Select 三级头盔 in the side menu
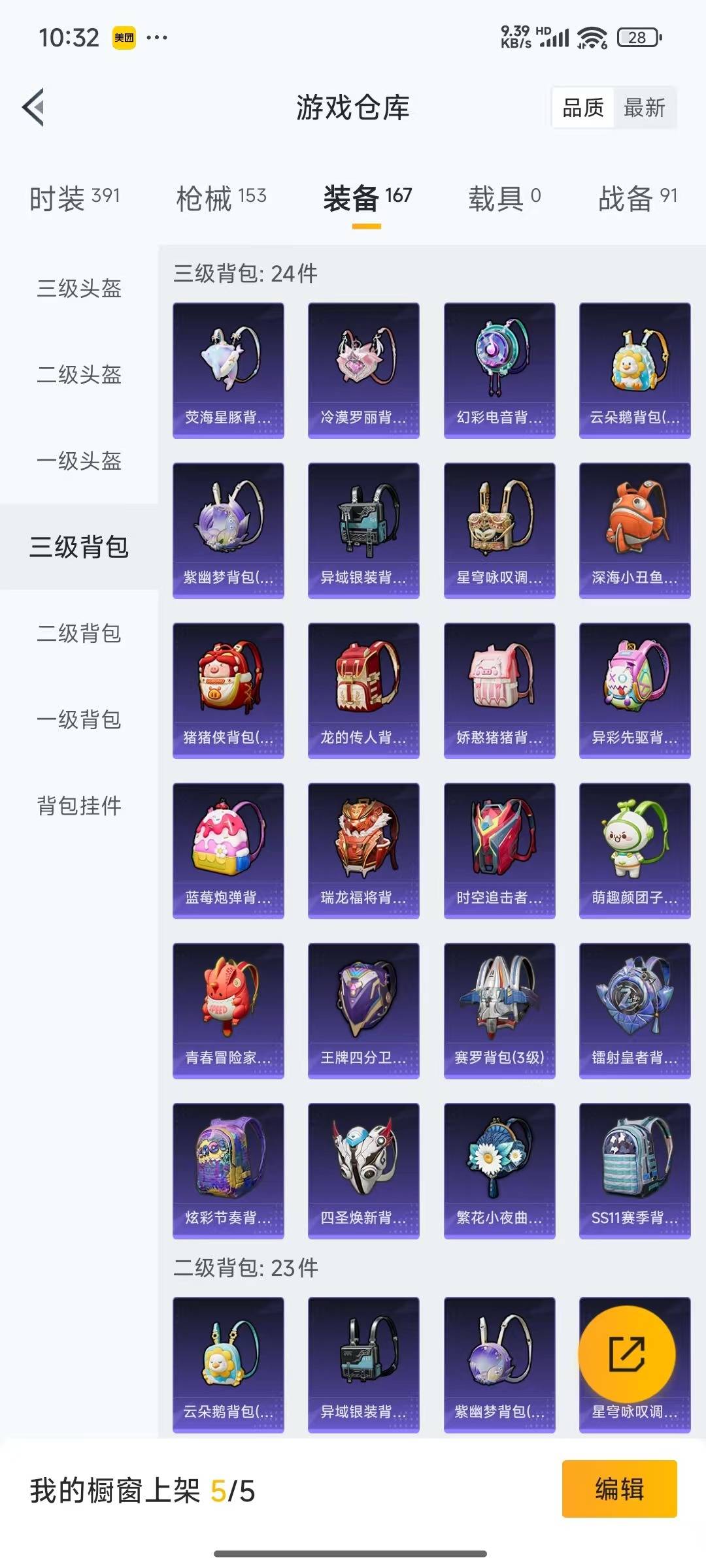The width and height of the screenshot is (706, 1568). (x=79, y=288)
